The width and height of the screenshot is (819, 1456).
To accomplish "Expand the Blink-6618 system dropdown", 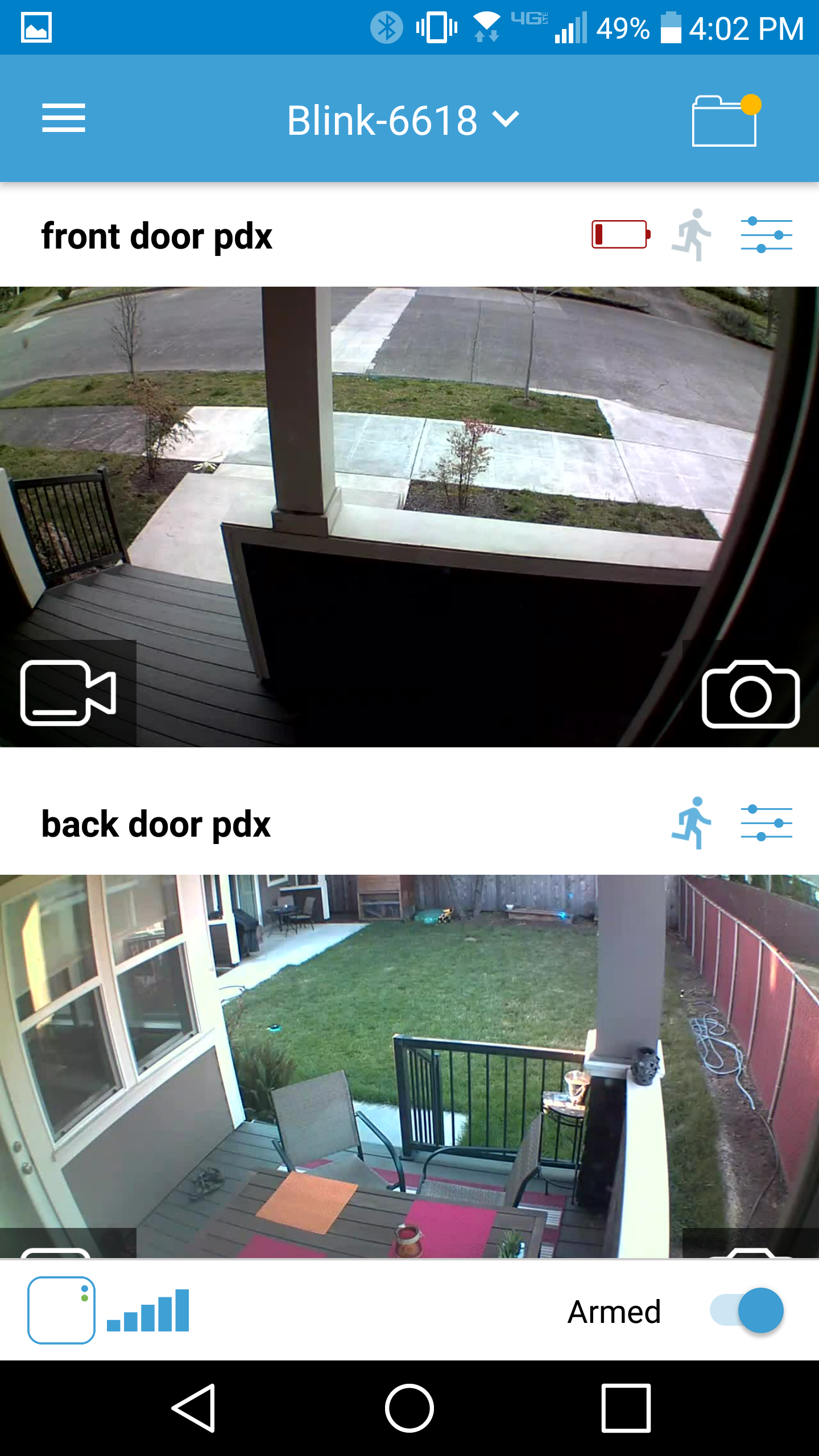I will [403, 120].
